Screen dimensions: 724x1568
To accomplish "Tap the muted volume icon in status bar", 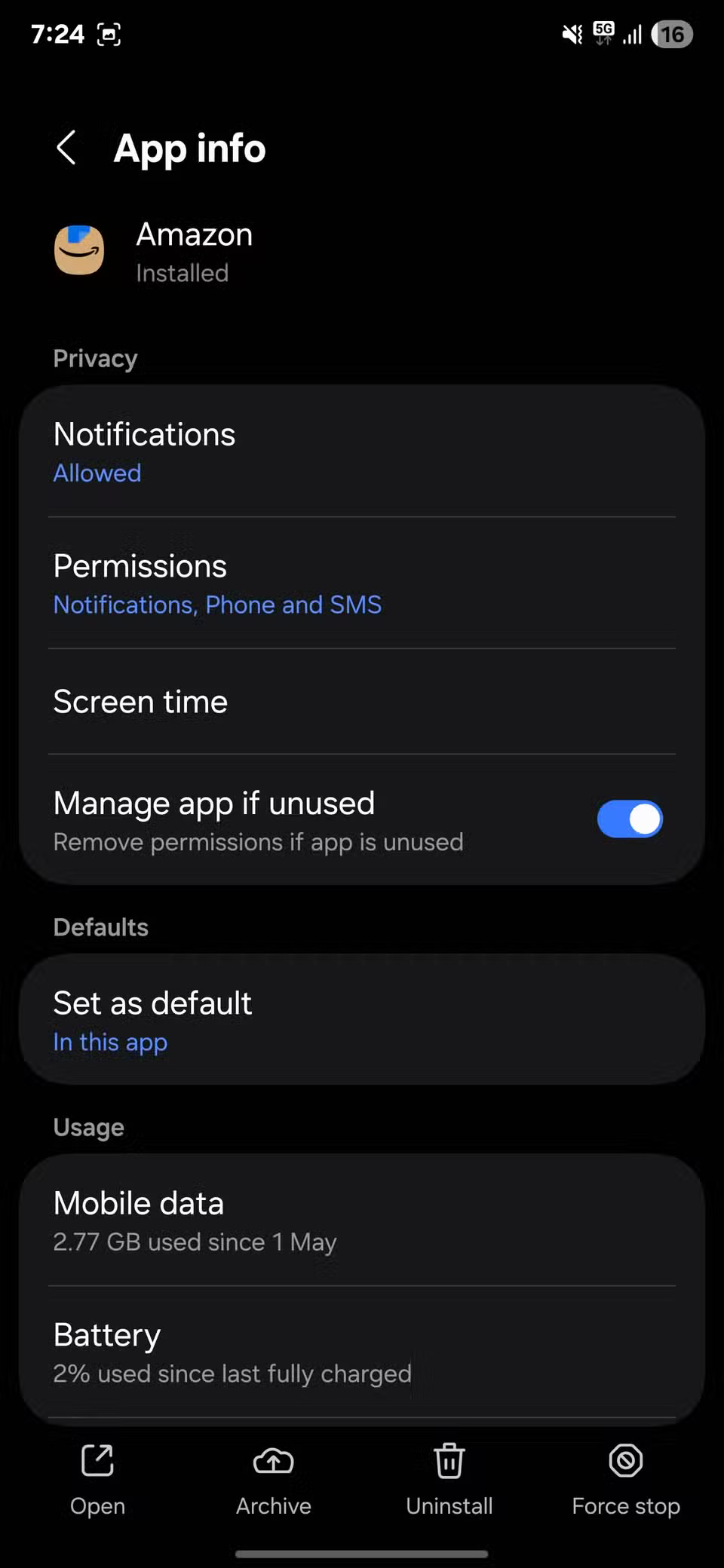I will pyautogui.click(x=571, y=33).
